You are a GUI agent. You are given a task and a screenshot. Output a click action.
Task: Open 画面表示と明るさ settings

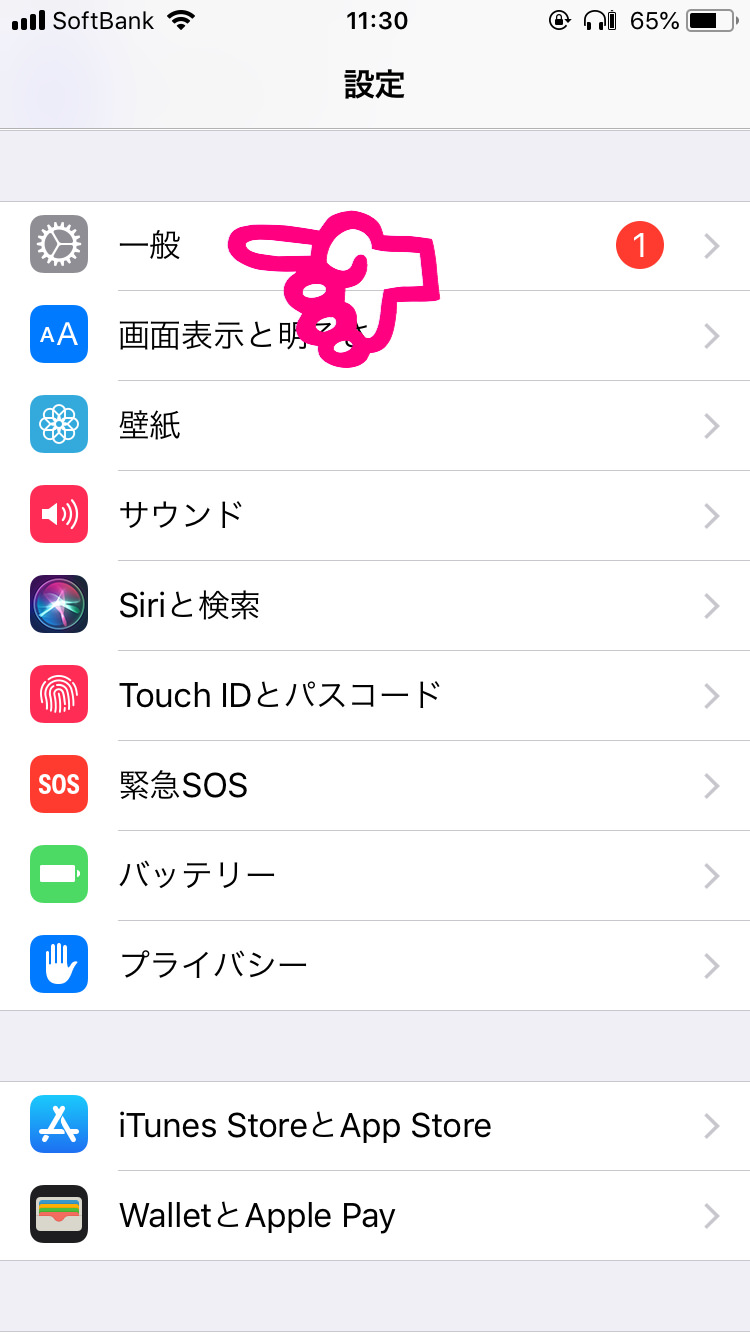tap(200, 336)
